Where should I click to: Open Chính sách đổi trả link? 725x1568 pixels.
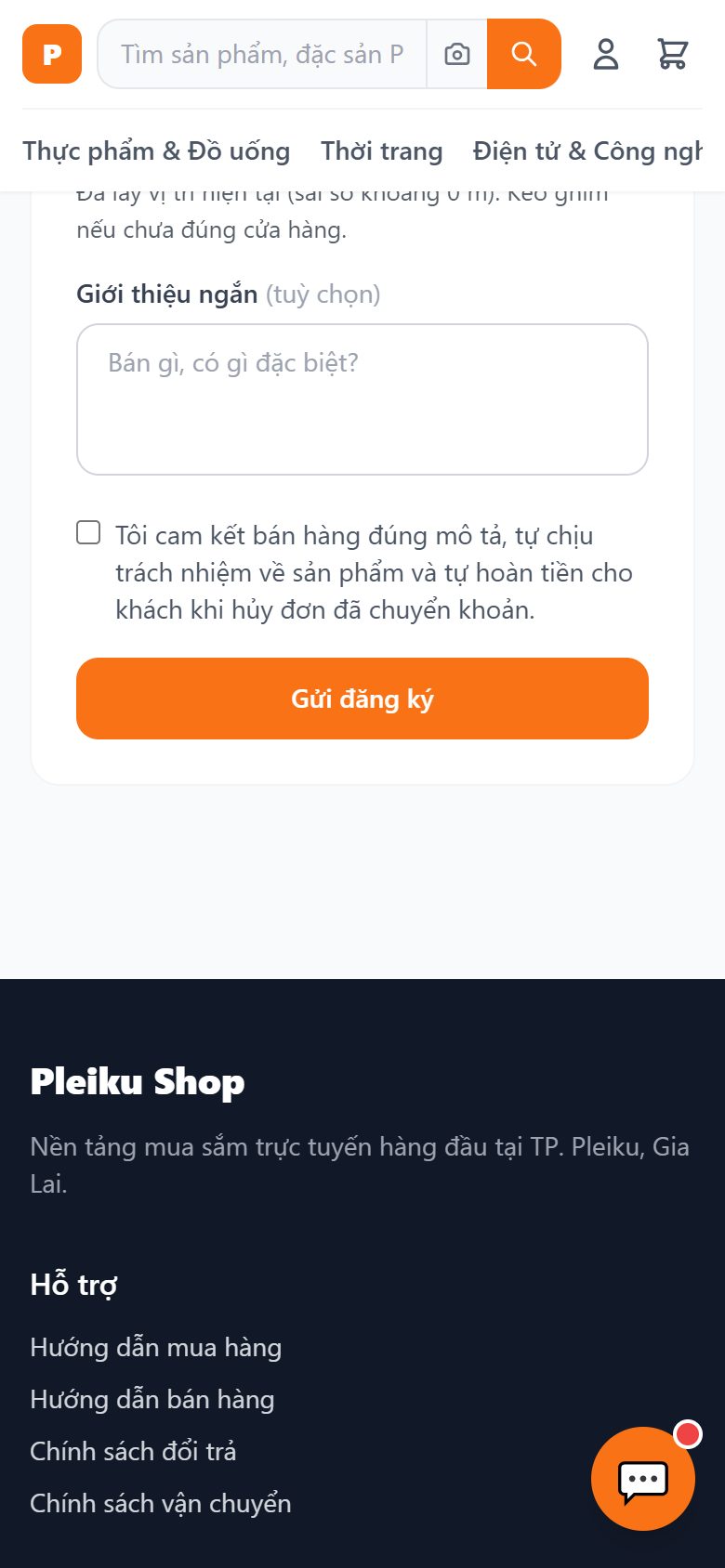[133, 1451]
